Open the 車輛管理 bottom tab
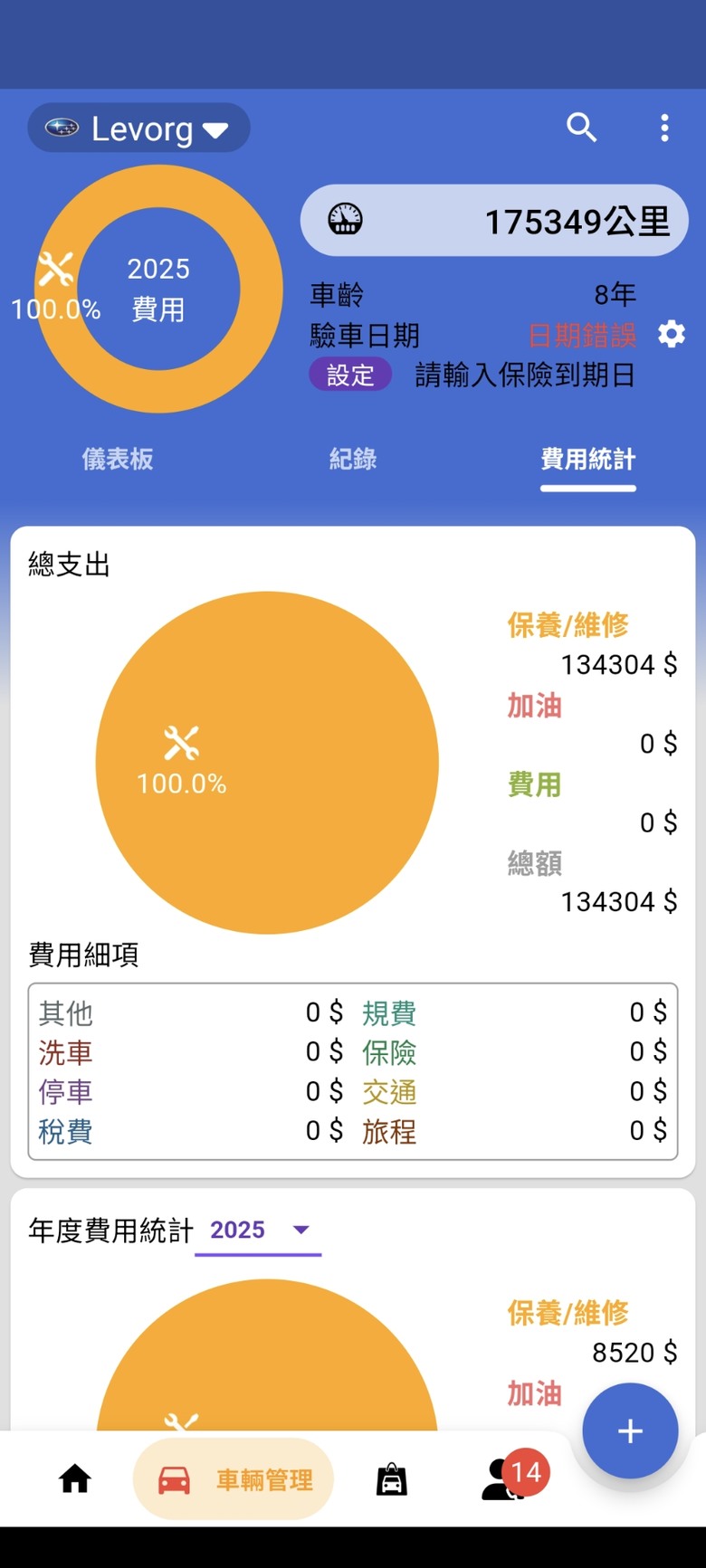The image size is (706, 1568). 234,1480
